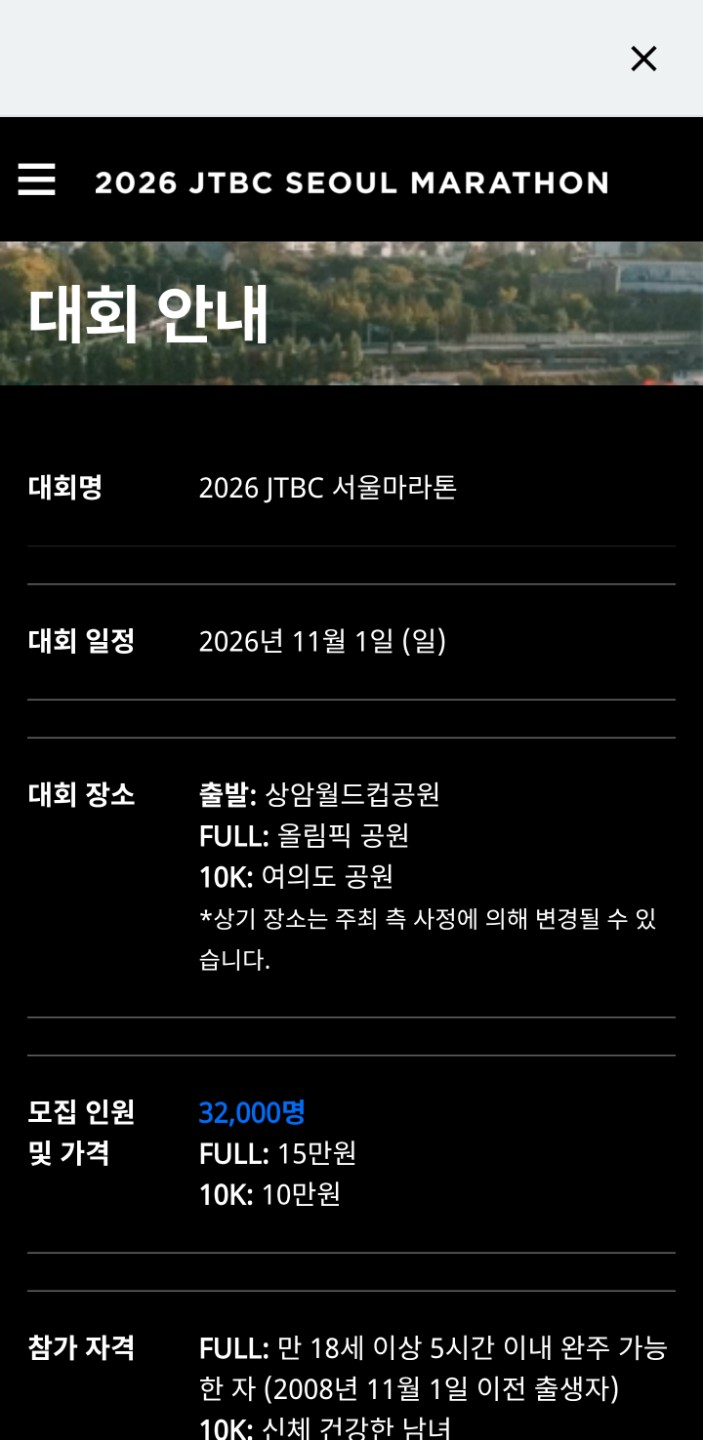Close the web view with the X button
703x1440 pixels.
coord(644,59)
